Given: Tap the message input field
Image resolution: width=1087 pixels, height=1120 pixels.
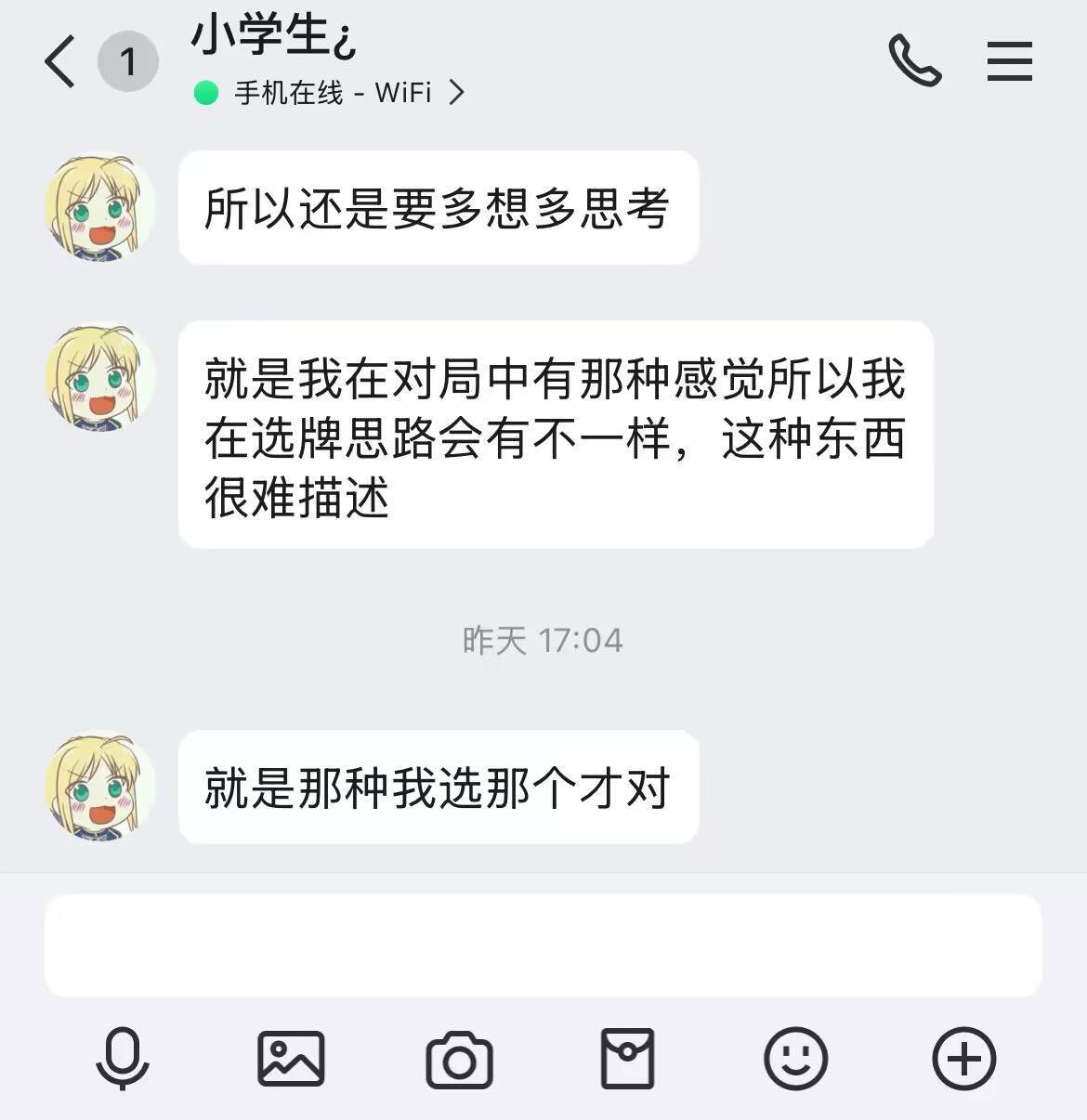Looking at the screenshot, I should (x=543, y=945).
